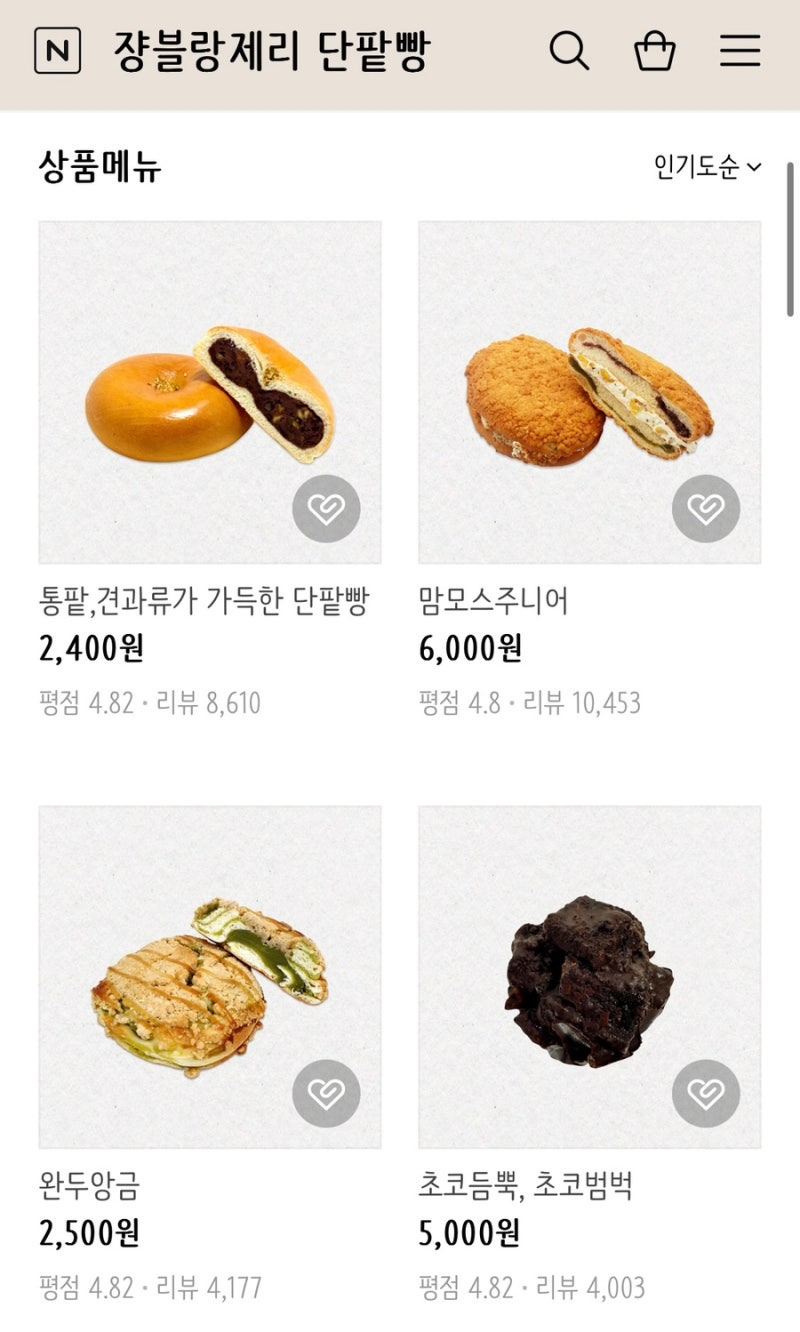The width and height of the screenshot is (800, 1332).
Task: Wishlist the 통팥,견과류가 가득한 단팥빵 item
Action: coord(326,509)
